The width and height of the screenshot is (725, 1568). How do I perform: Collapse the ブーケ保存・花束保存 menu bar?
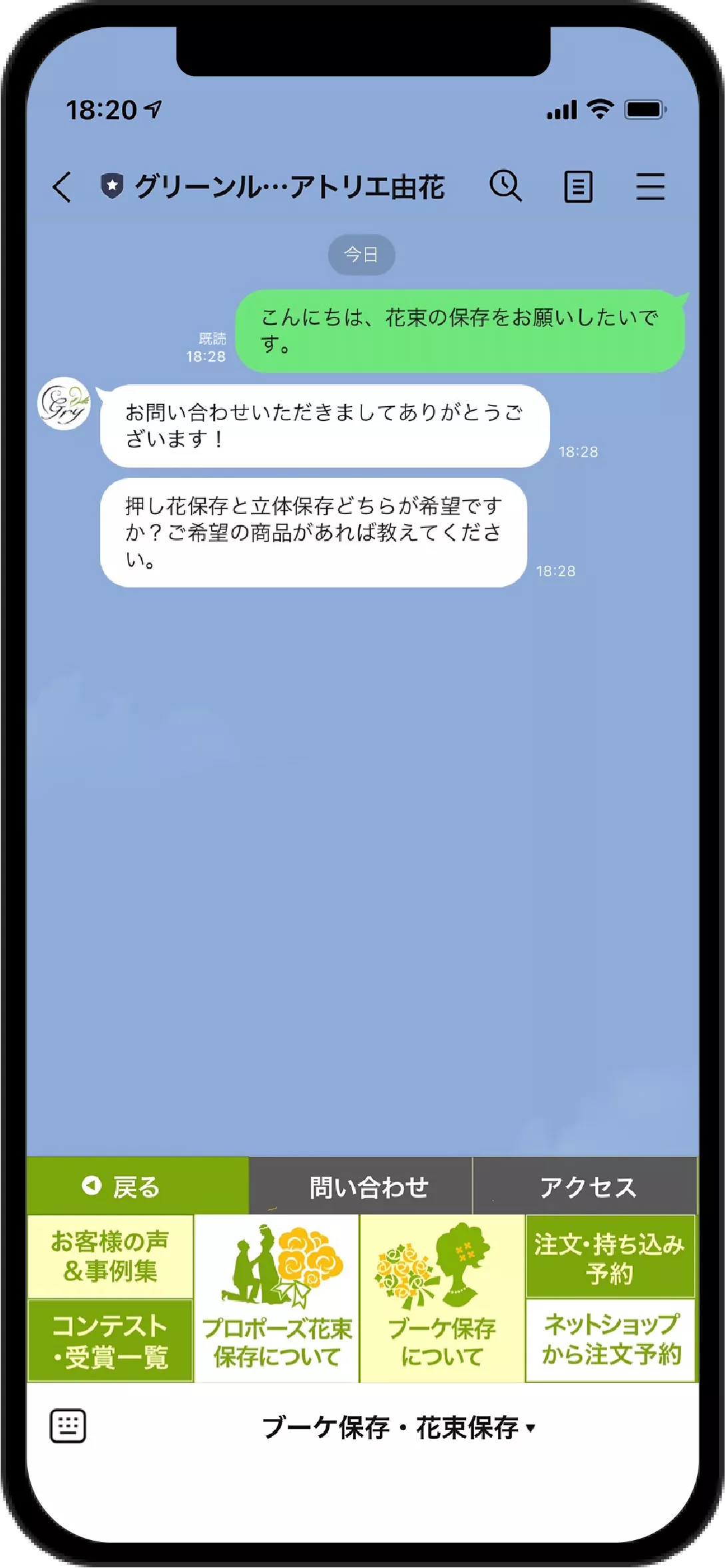(x=398, y=1428)
